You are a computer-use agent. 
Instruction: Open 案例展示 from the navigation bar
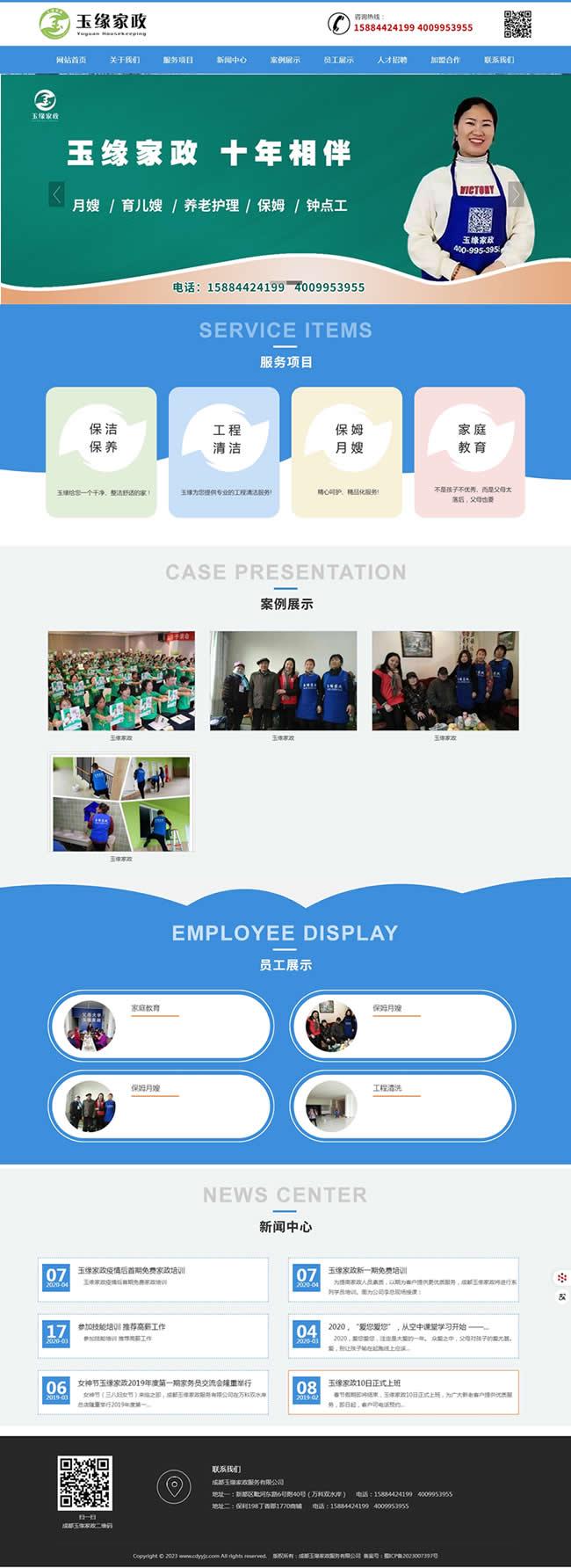point(285,60)
